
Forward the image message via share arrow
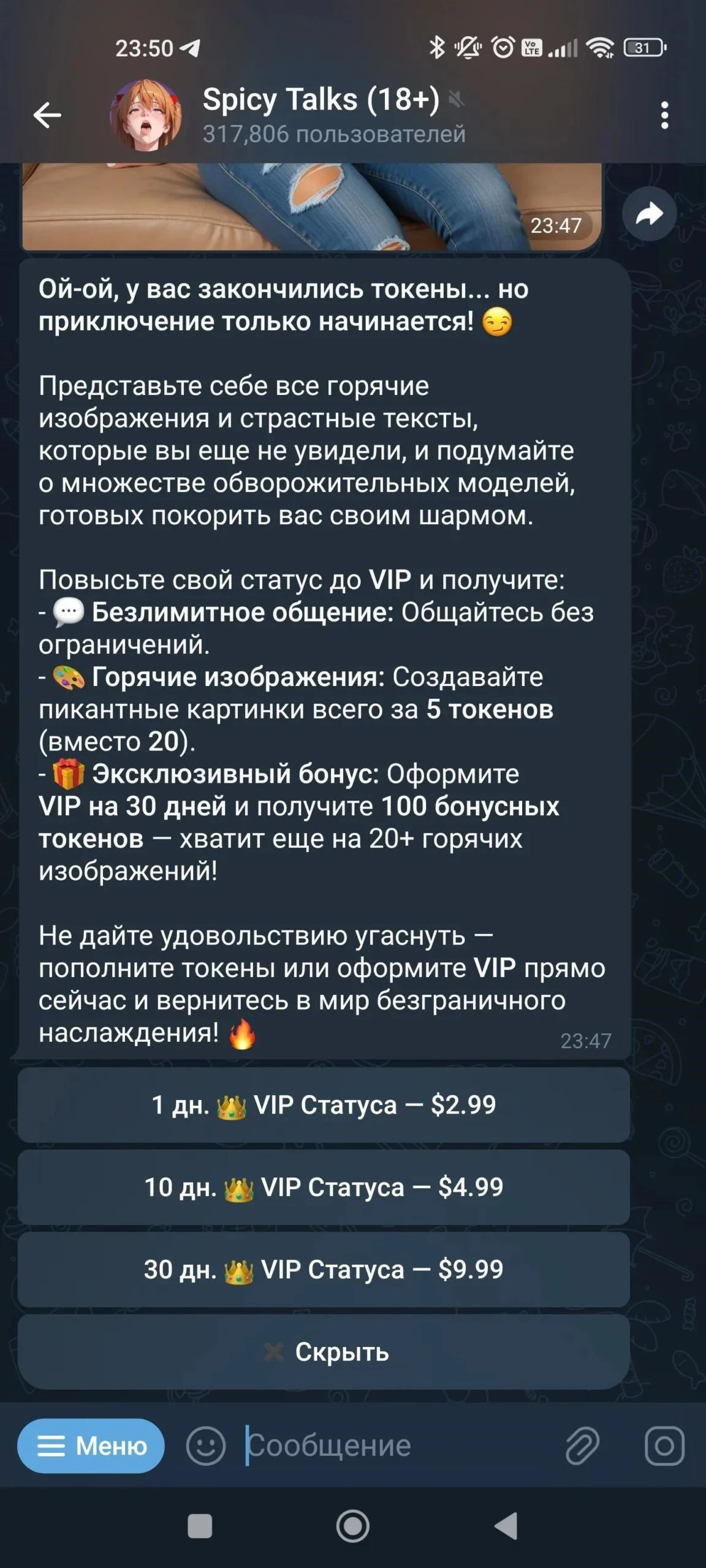[649, 214]
